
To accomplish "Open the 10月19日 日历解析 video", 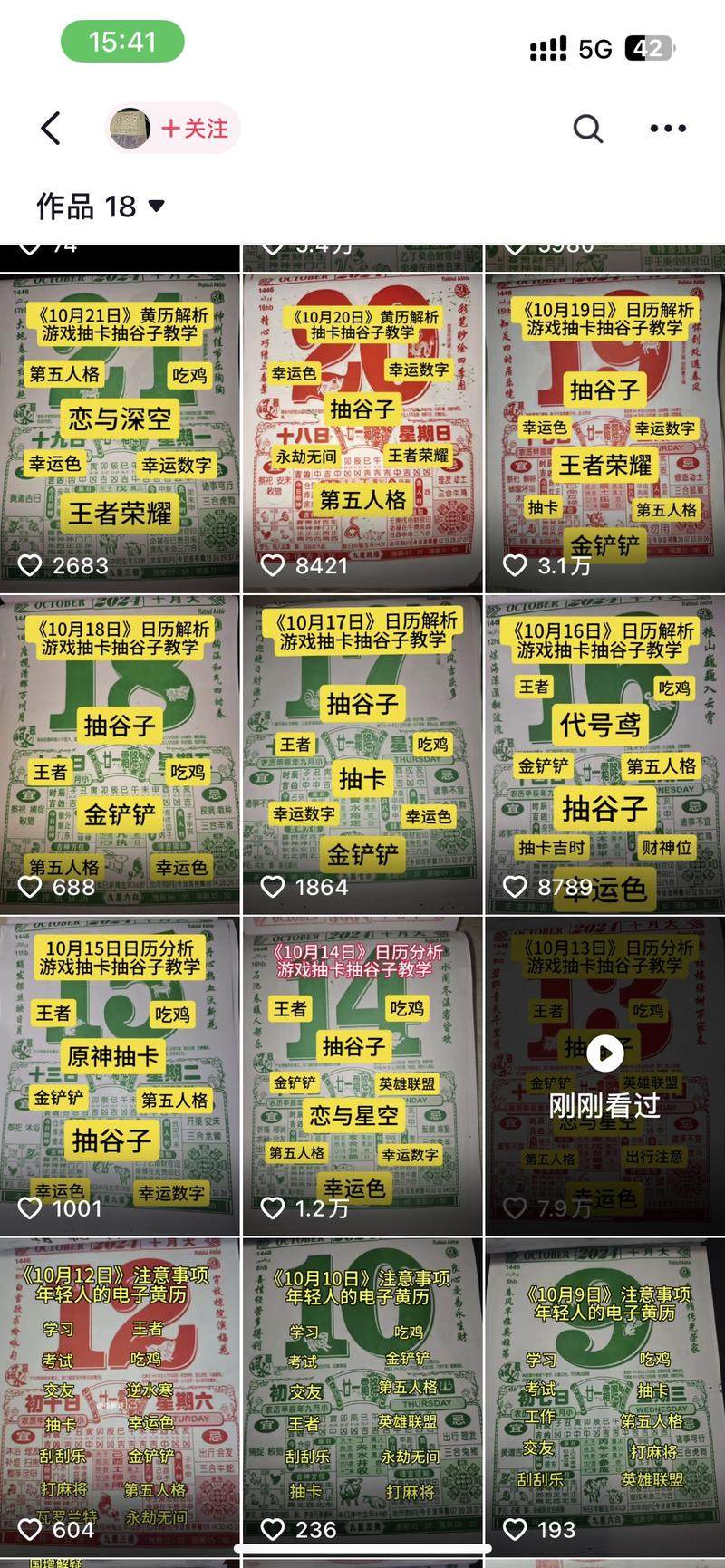I will 604,433.
